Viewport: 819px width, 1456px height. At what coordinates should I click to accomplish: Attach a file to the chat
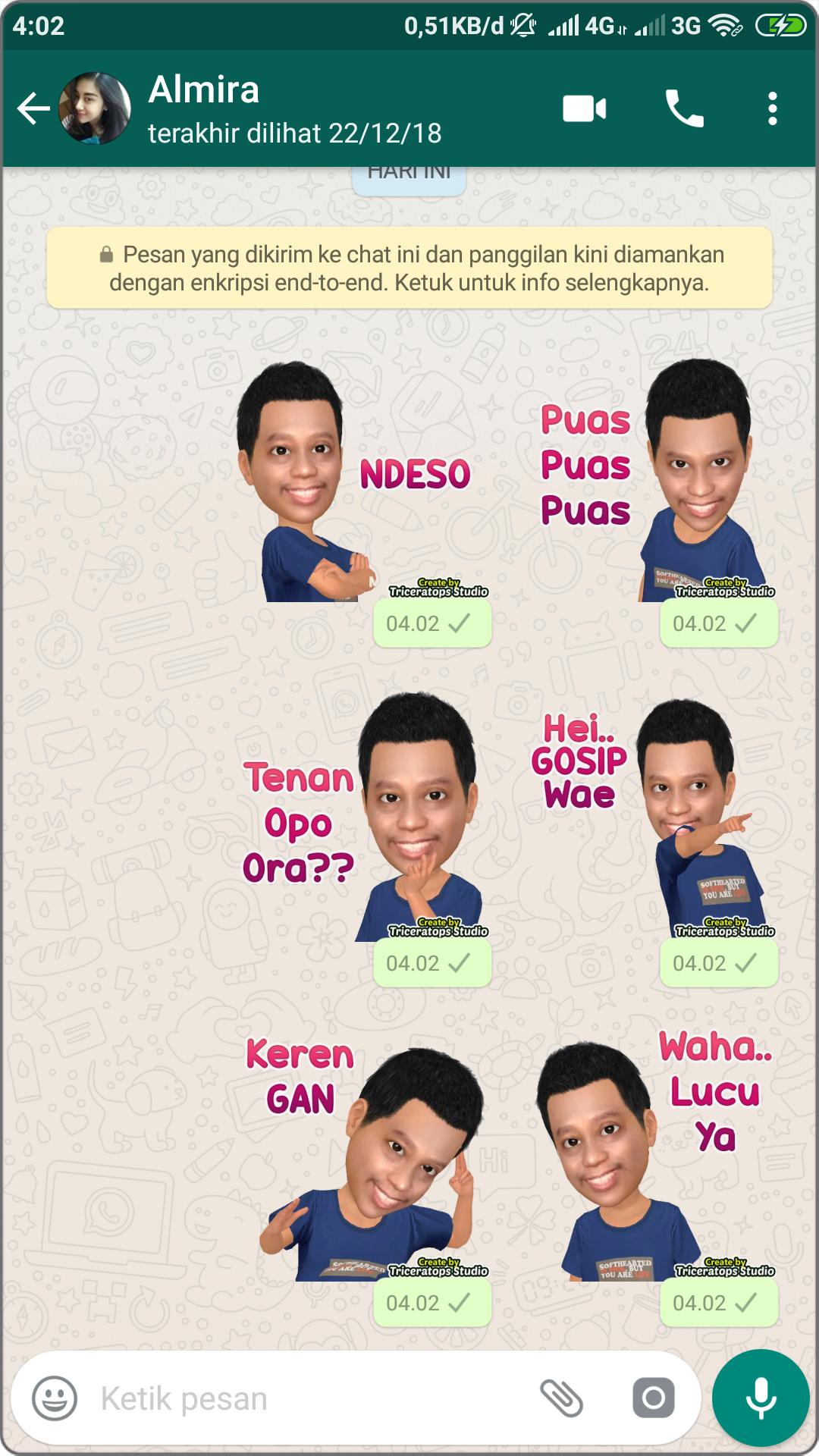click(x=561, y=1398)
